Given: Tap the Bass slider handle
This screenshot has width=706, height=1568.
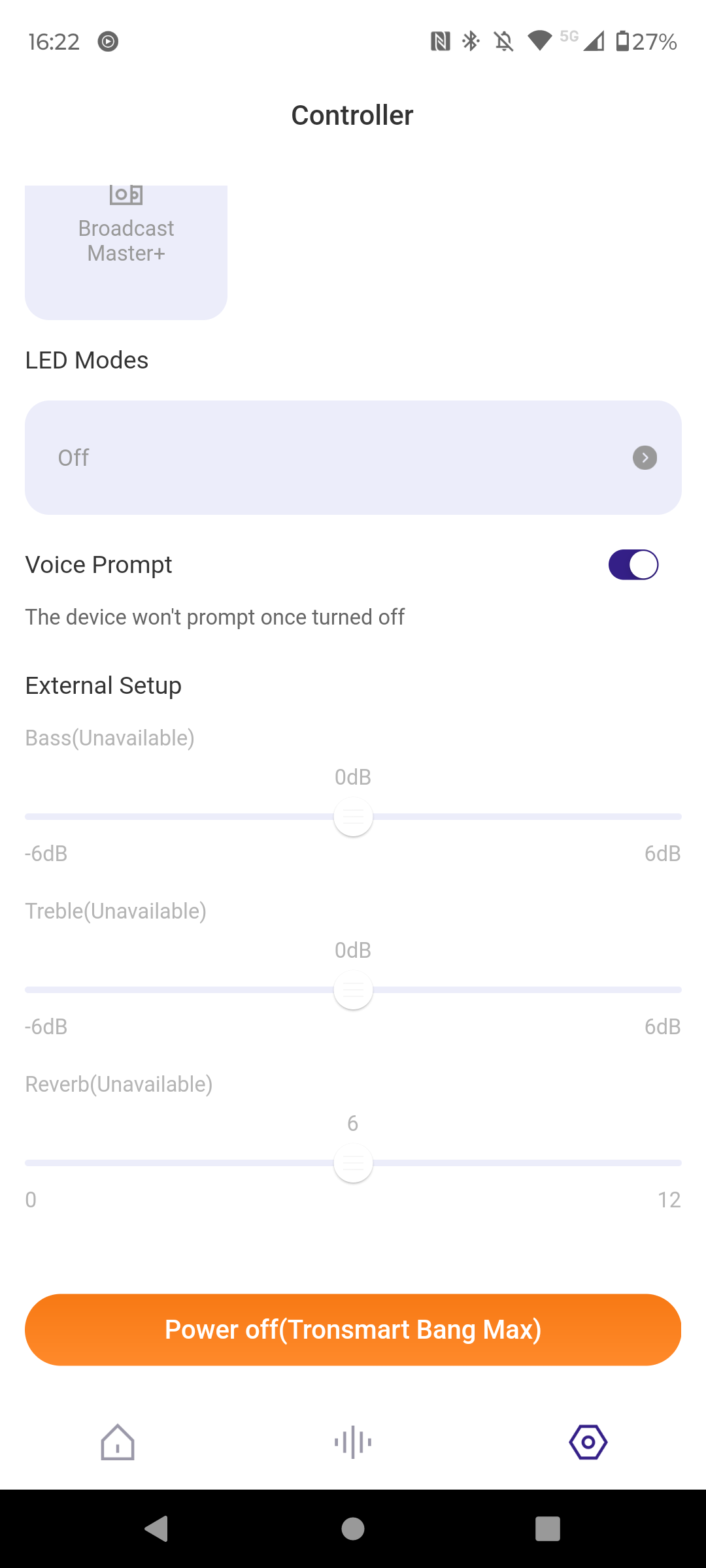Looking at the screenshot, I should [x=353, y=817].
